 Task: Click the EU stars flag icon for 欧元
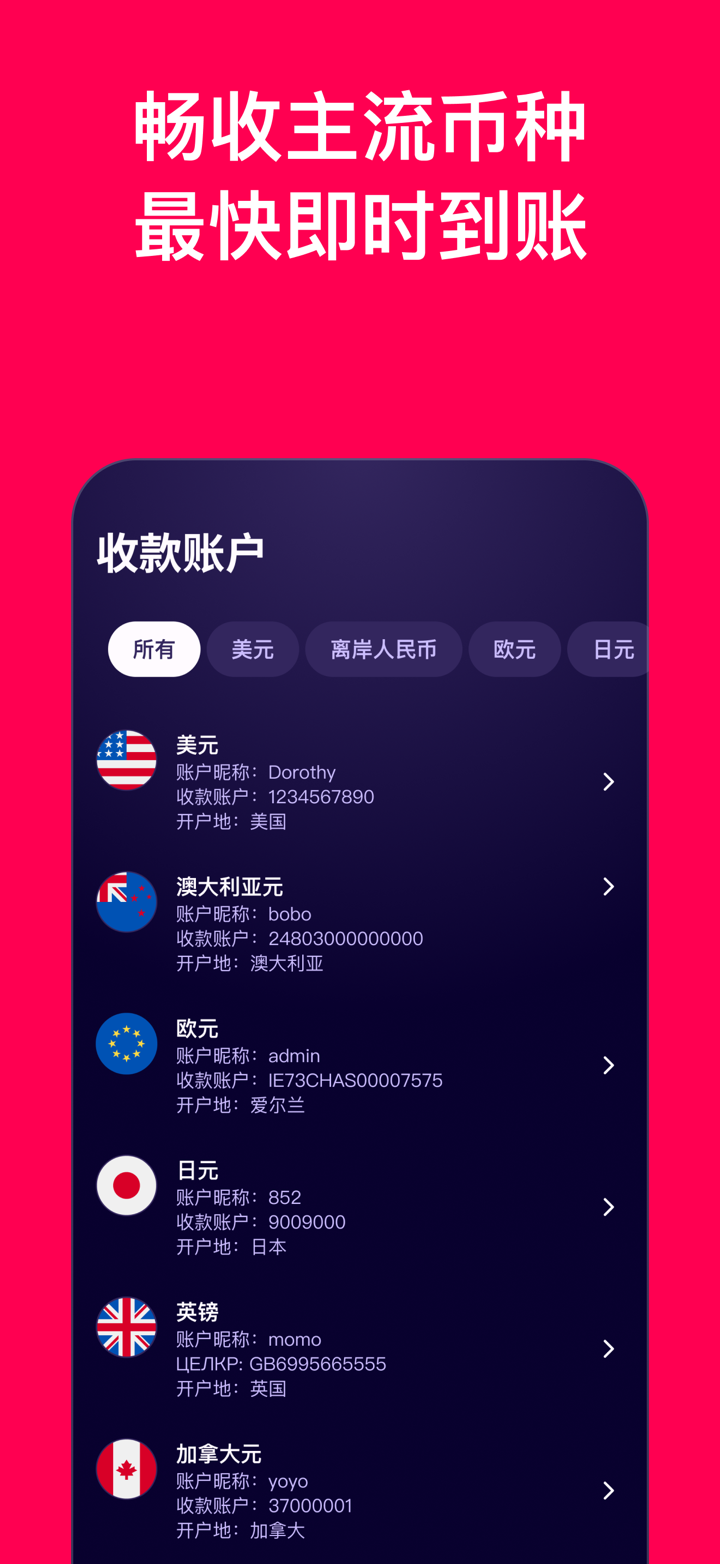point(126,1043)
